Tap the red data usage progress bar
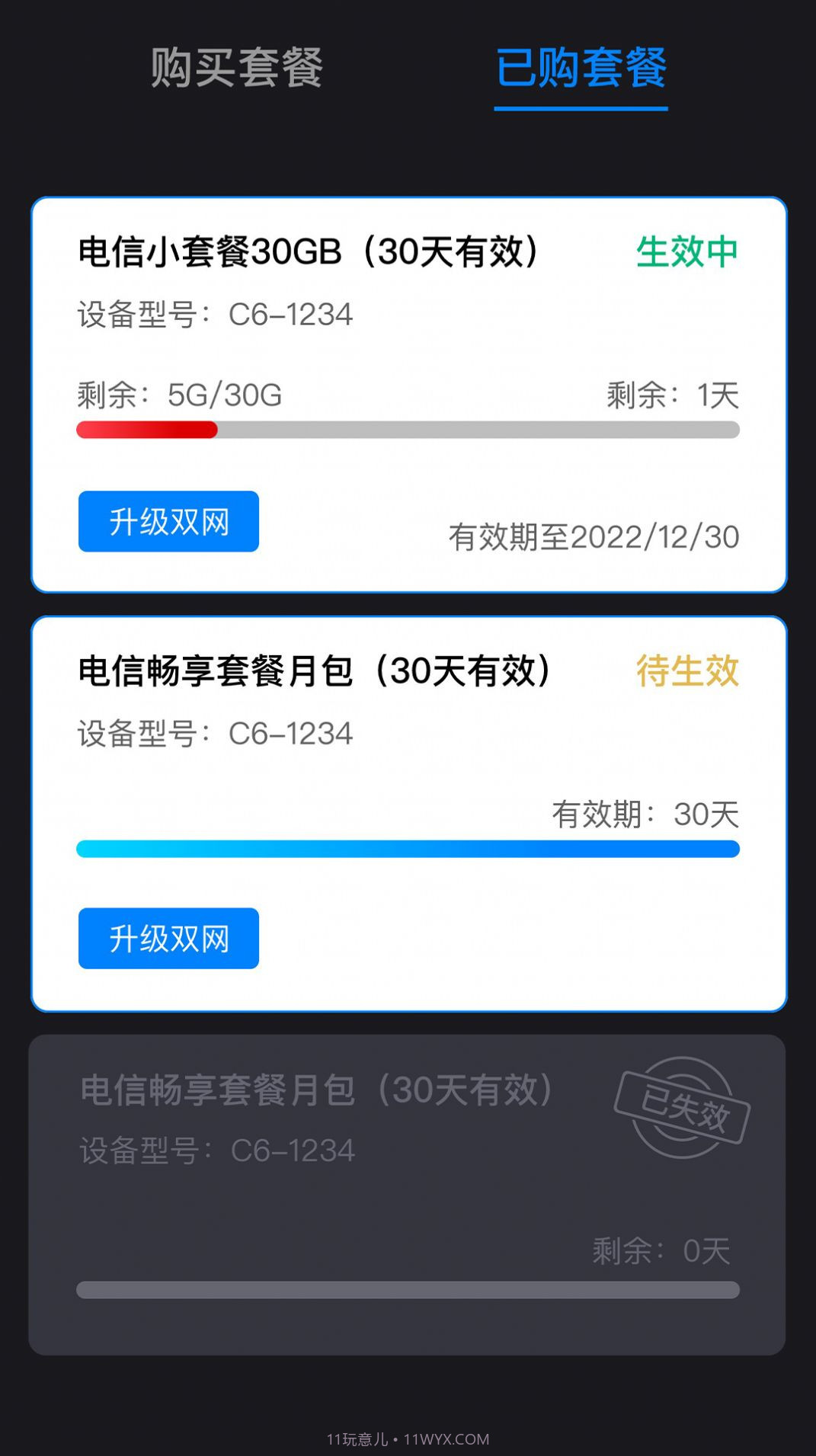This screenshot has height=1456, width=816. (x=408, y=430)
